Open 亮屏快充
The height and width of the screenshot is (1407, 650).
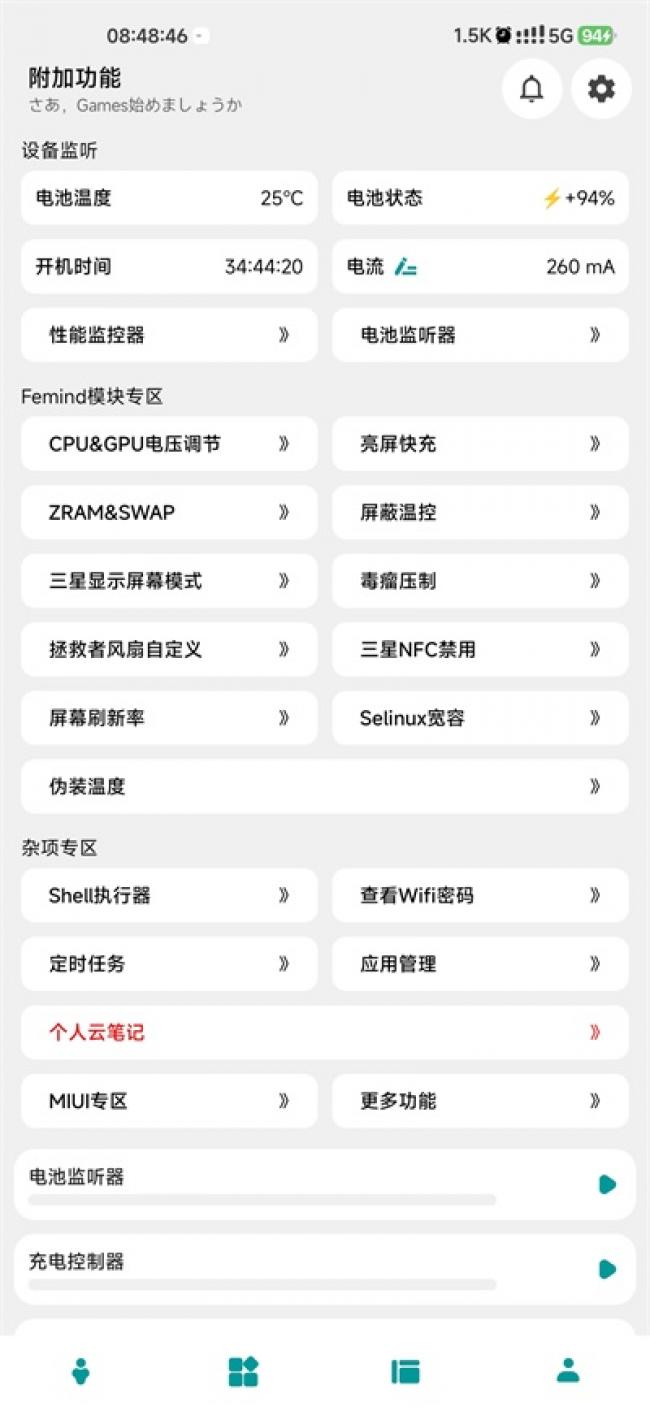point(480,444)
